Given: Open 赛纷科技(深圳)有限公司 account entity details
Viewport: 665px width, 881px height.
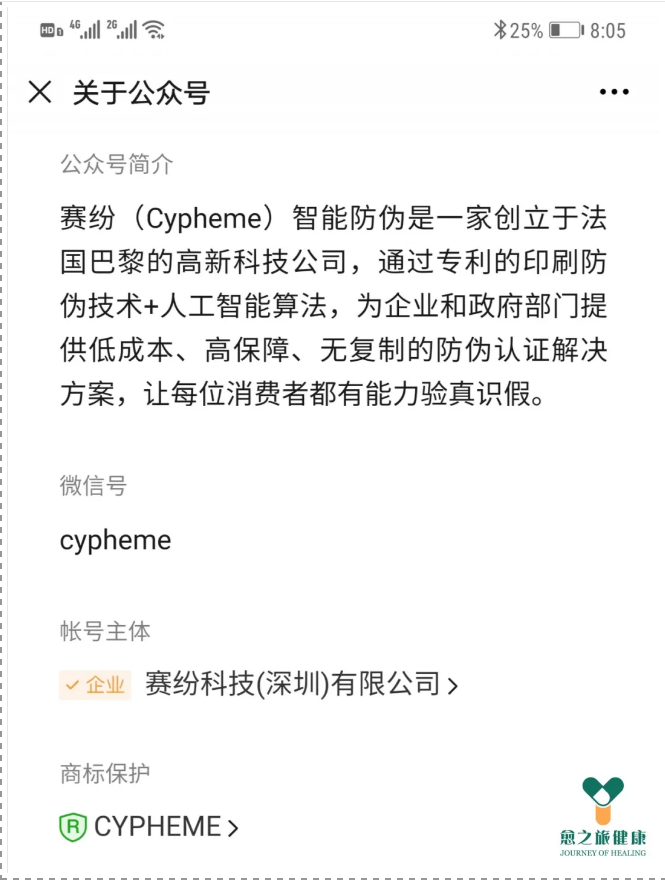Looking at the screenshot, I should (x=300, y=685).
